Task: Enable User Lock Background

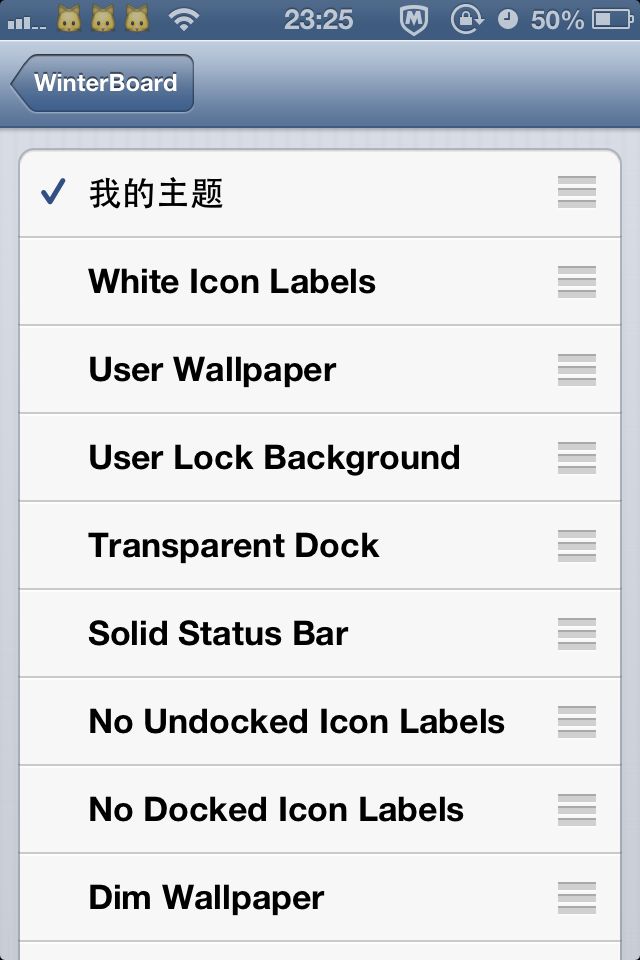Action: [320, 458]
